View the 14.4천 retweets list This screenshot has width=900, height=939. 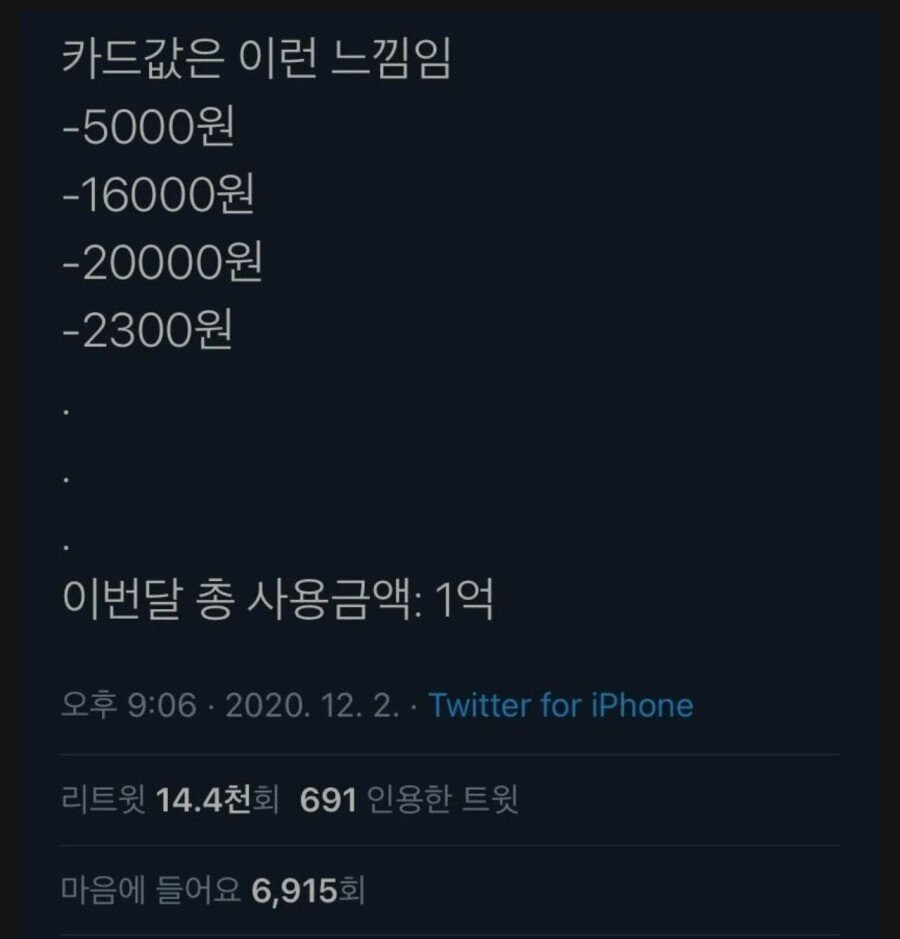[x=169, y=799]
